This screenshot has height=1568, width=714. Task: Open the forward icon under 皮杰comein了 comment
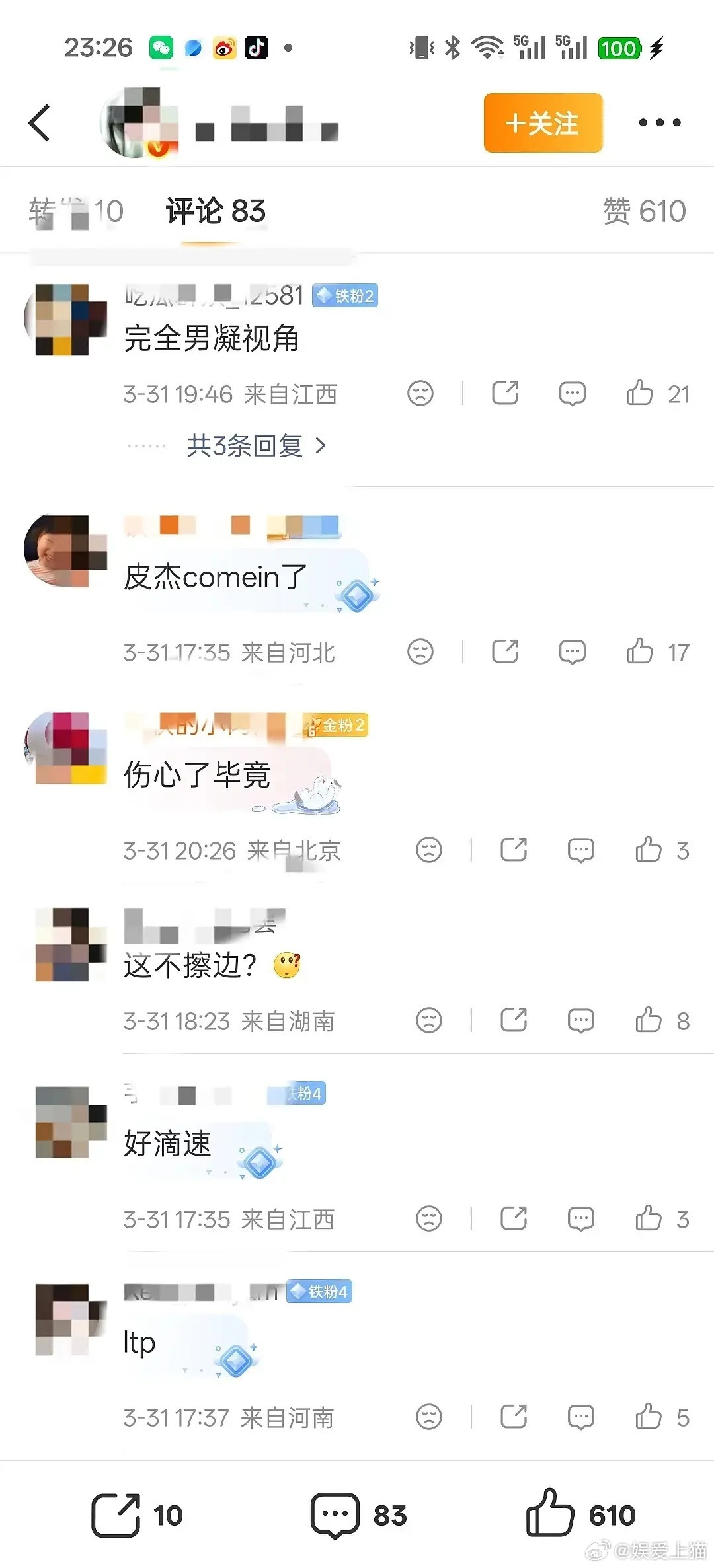coord(505,652)
